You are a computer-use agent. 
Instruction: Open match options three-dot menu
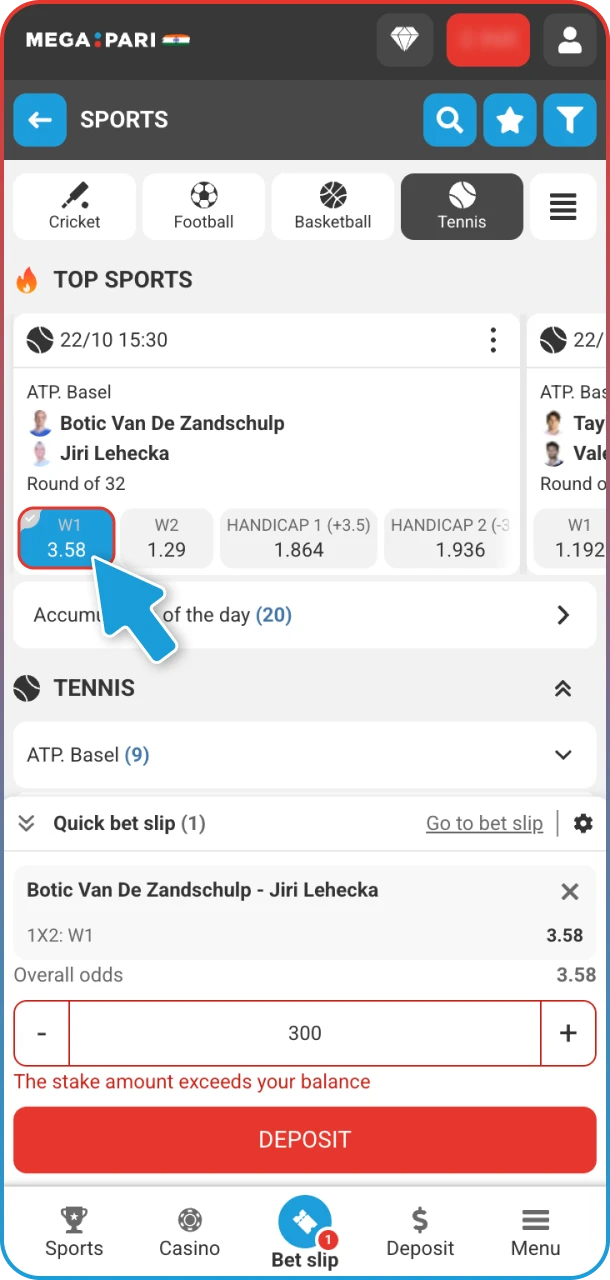coord(493,340)
